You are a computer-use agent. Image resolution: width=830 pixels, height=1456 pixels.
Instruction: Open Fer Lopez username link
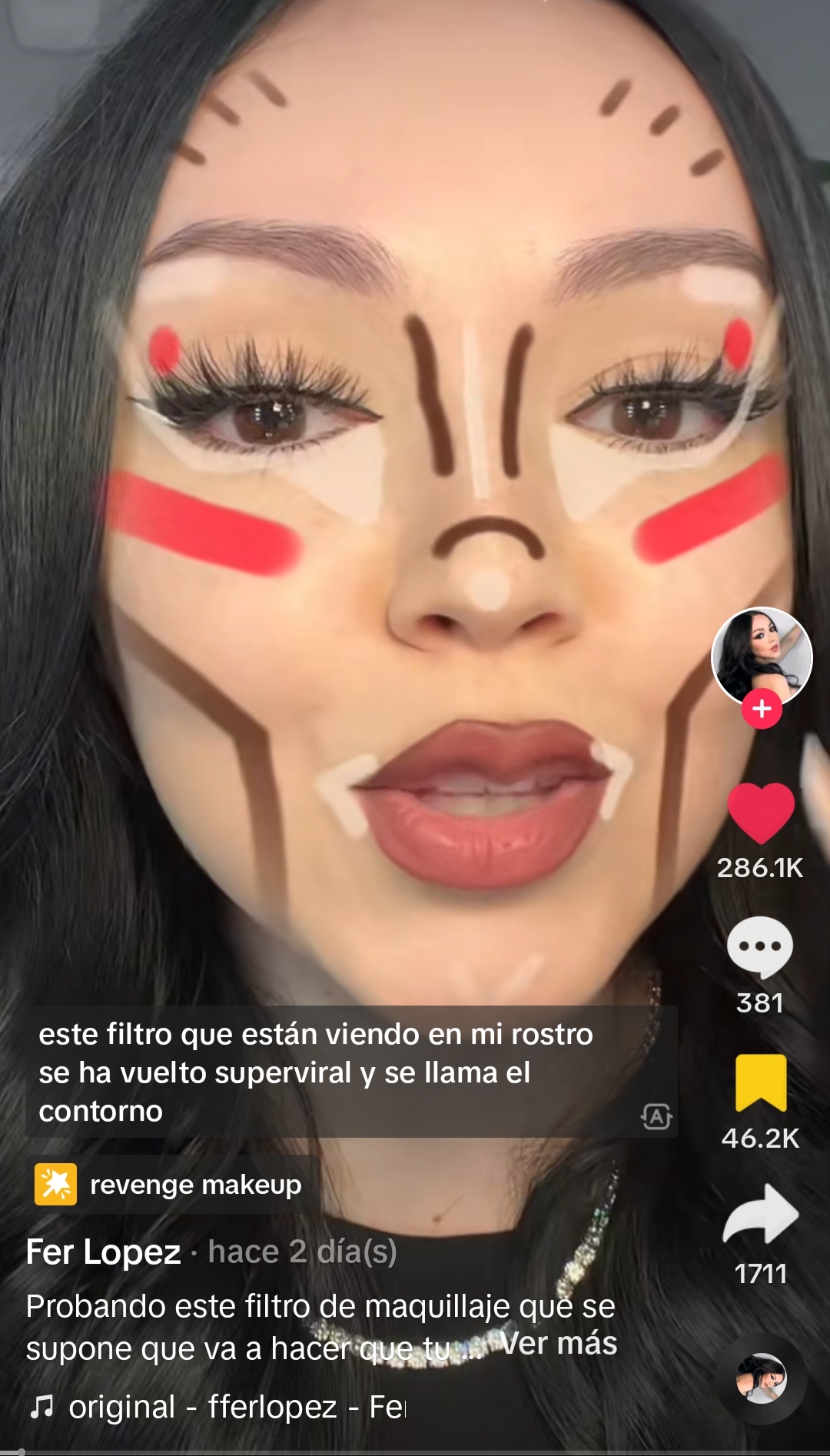pyautogui.click(x=104, y=1252)
